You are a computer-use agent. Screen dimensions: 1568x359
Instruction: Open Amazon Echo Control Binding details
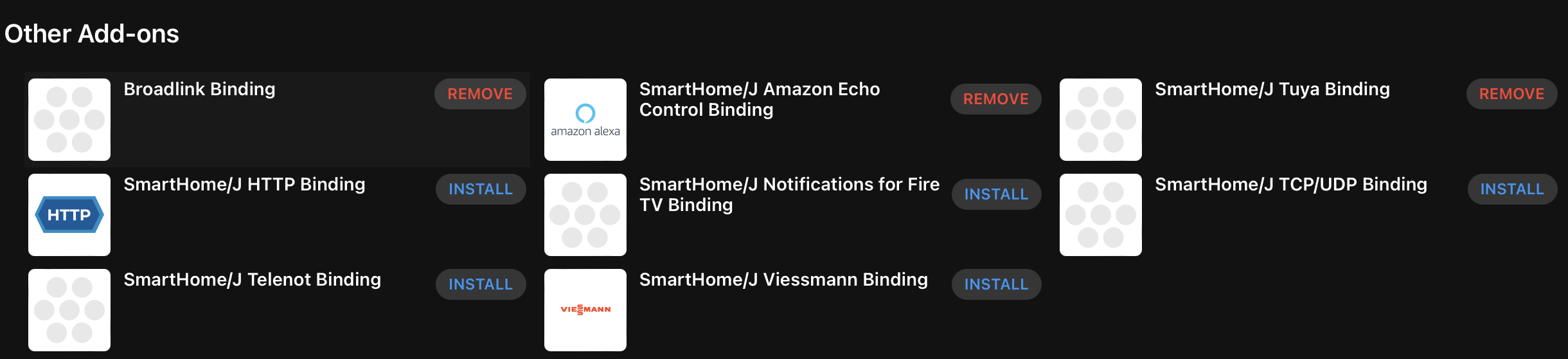coord(758,99)
